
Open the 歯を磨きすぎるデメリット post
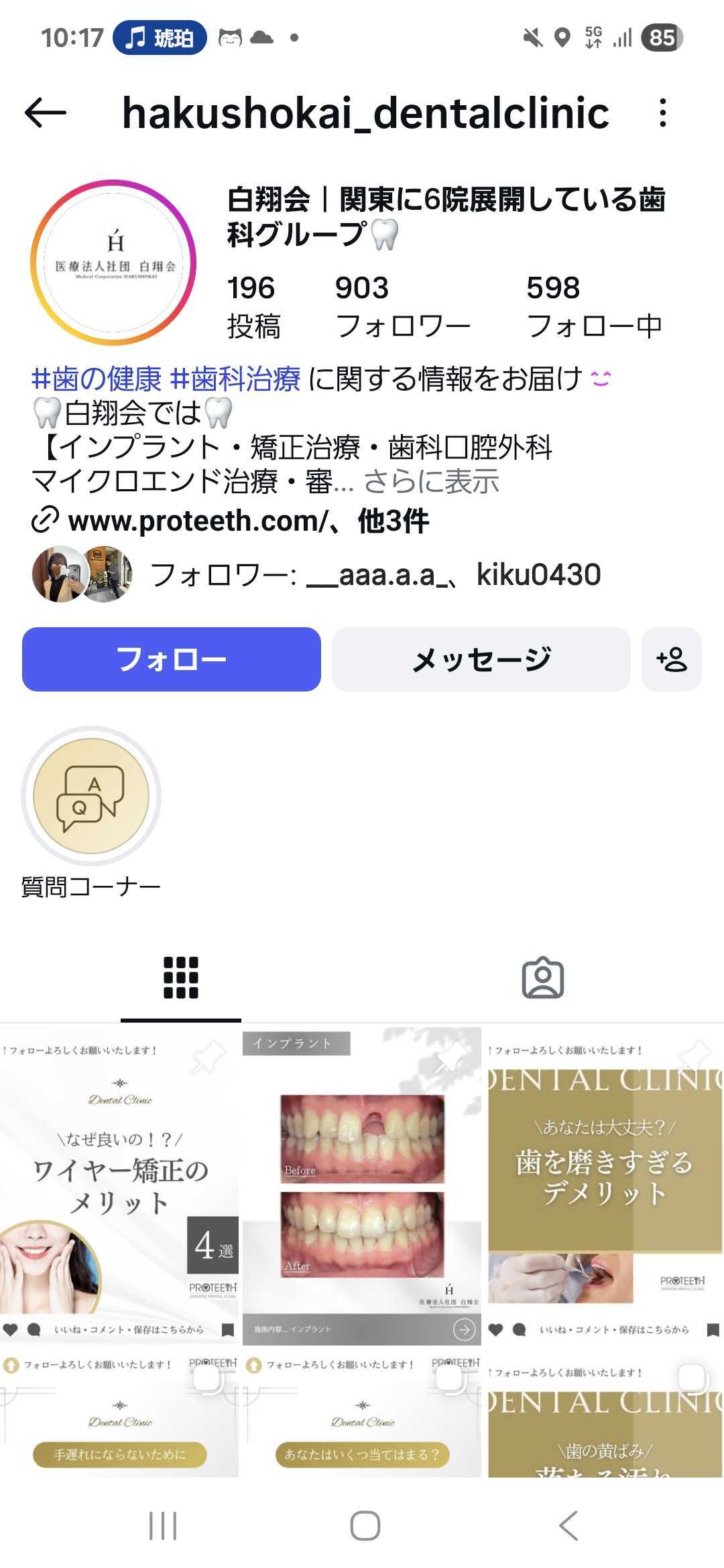coord(605,1186)
